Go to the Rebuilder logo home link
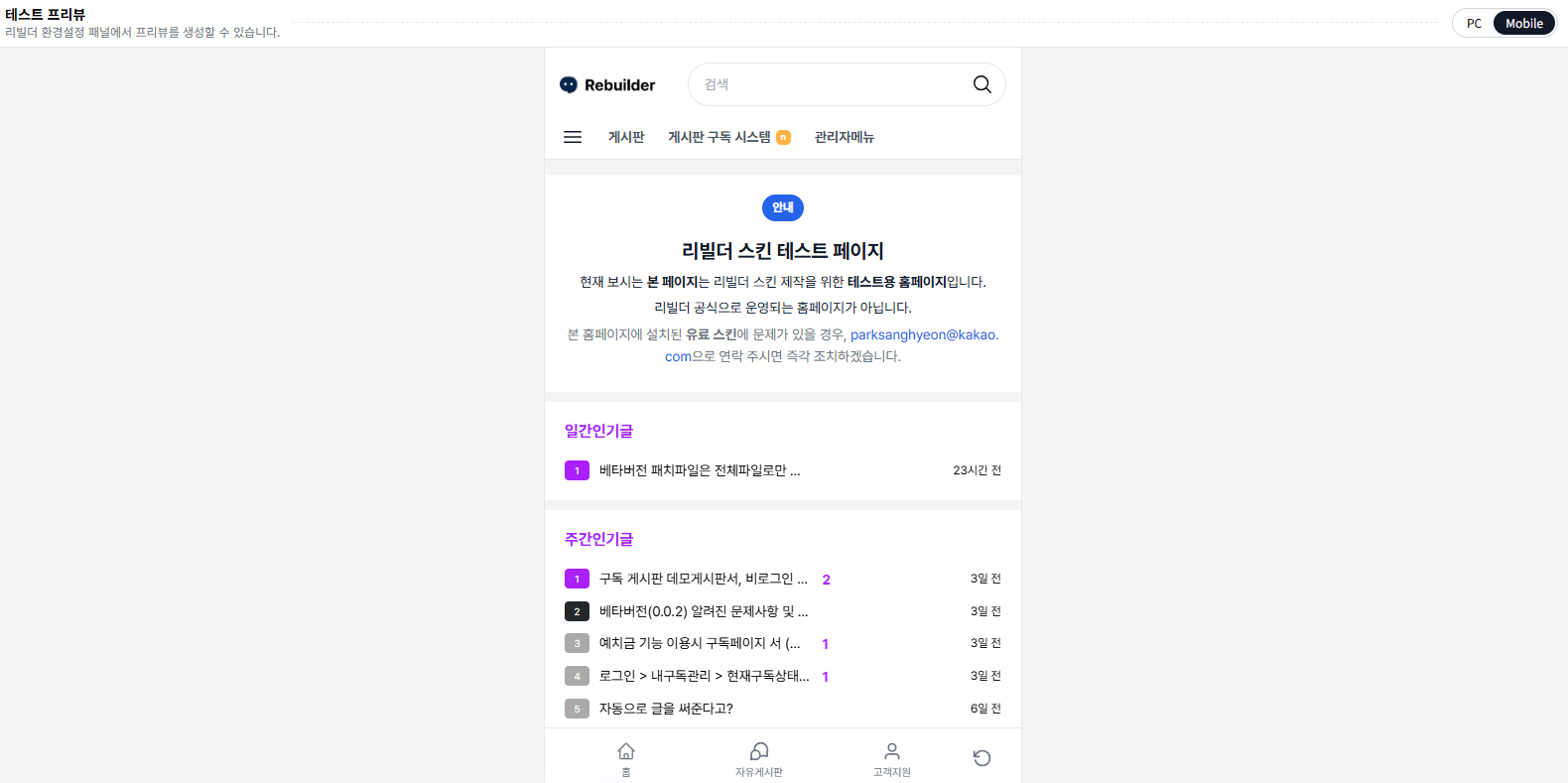This screenshot has width=1568, height=783. click(x=607, y=85)
